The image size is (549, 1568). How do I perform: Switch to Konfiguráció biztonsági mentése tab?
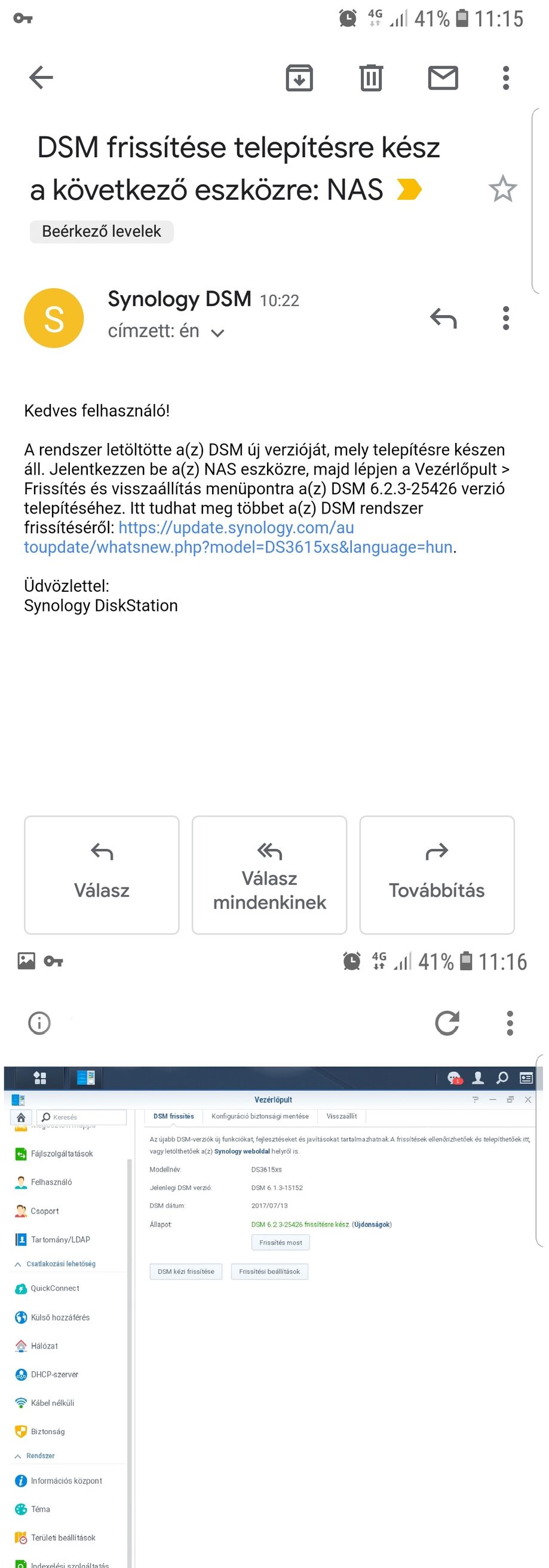[x=260, y=1116]
